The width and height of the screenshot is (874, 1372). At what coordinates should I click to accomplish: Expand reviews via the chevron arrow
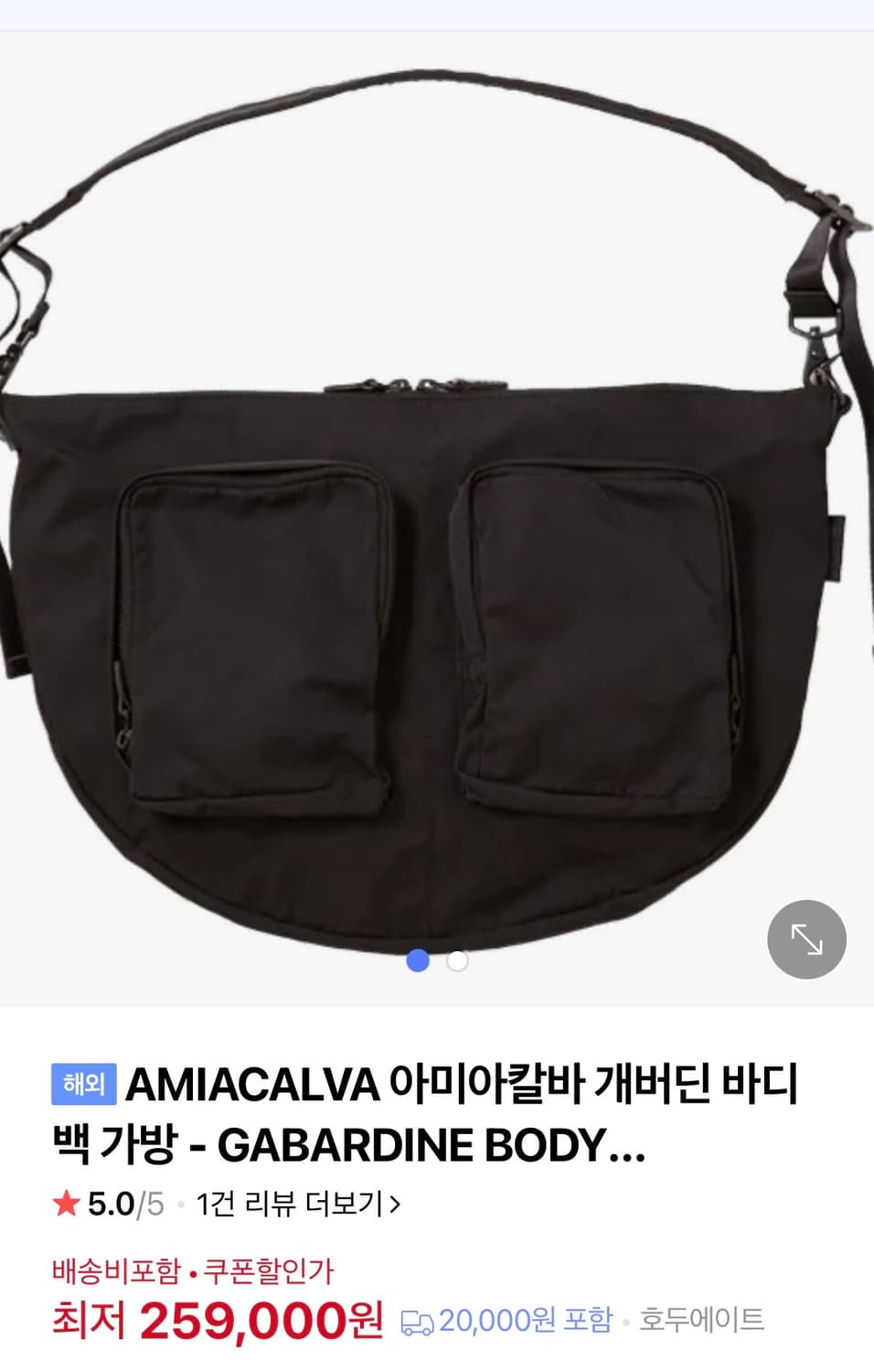point(397,1206)
